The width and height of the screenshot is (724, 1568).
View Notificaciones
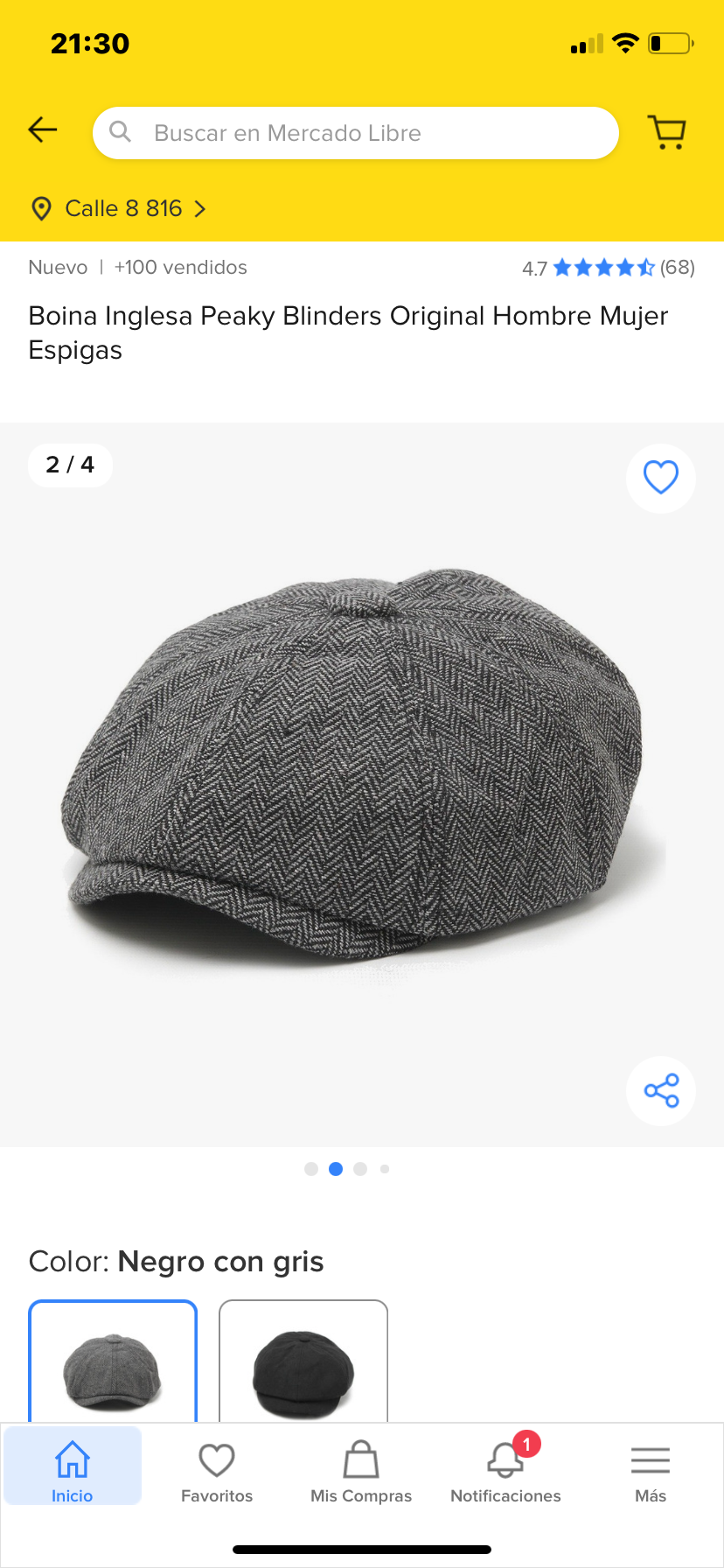(x=505, y=1472)
